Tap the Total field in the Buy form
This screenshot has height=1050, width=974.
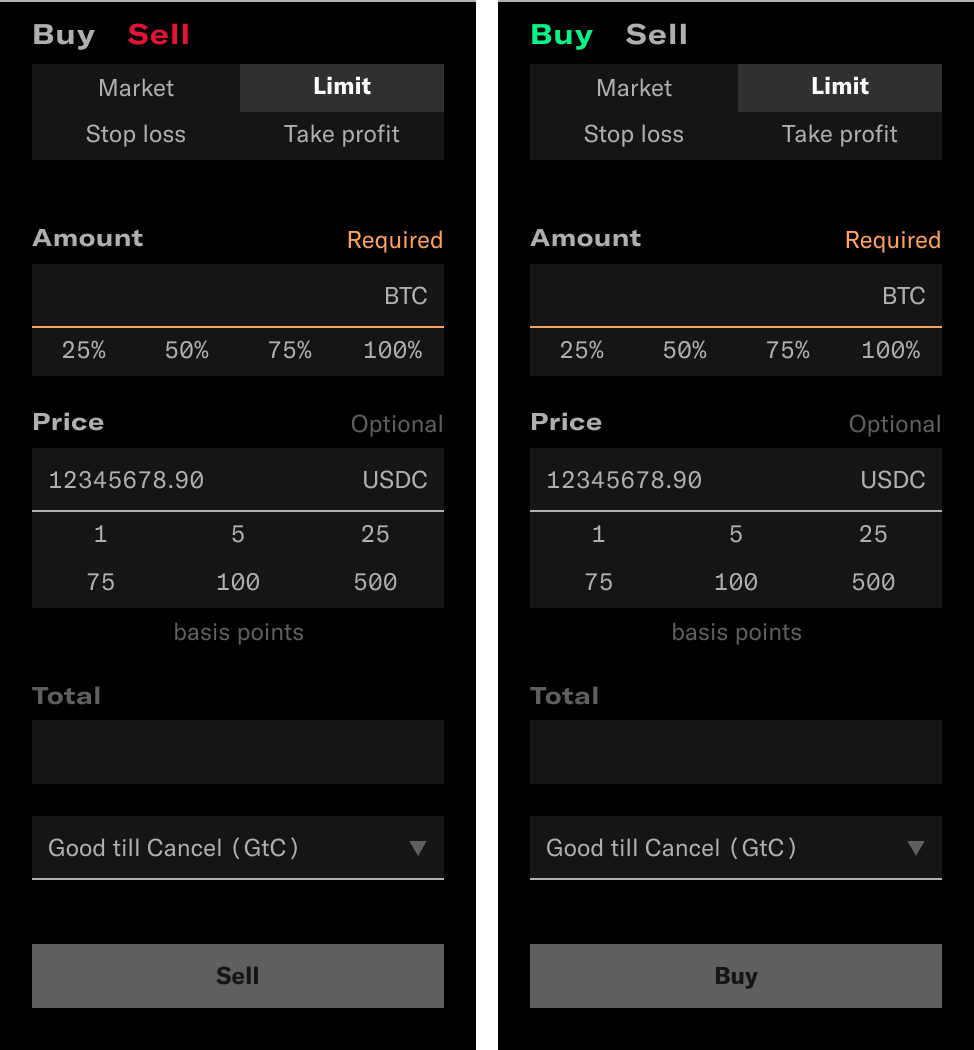[x=736, y=752]
